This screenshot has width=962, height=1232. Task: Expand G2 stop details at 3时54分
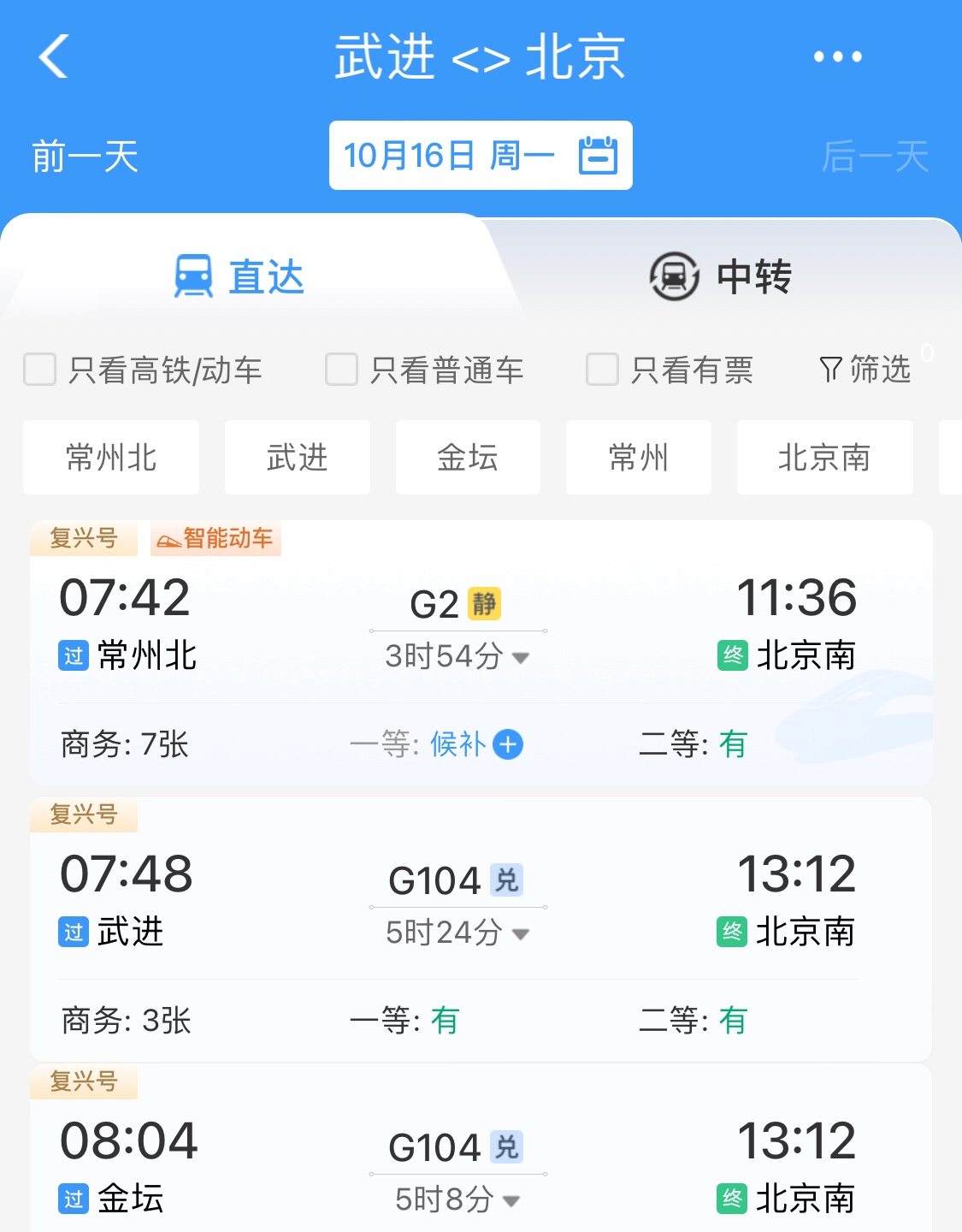(457, 657)
